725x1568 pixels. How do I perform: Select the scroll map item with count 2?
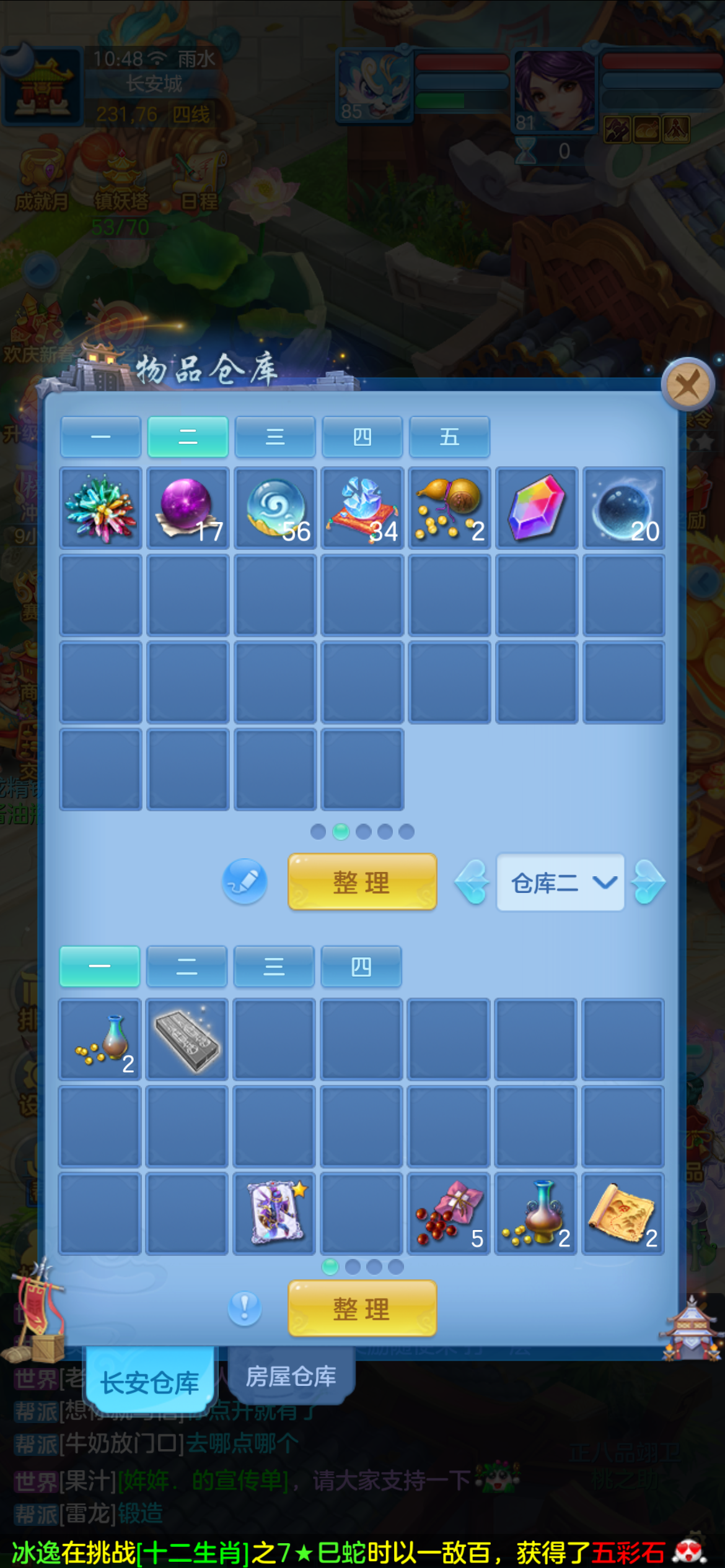click(623, 1214)
